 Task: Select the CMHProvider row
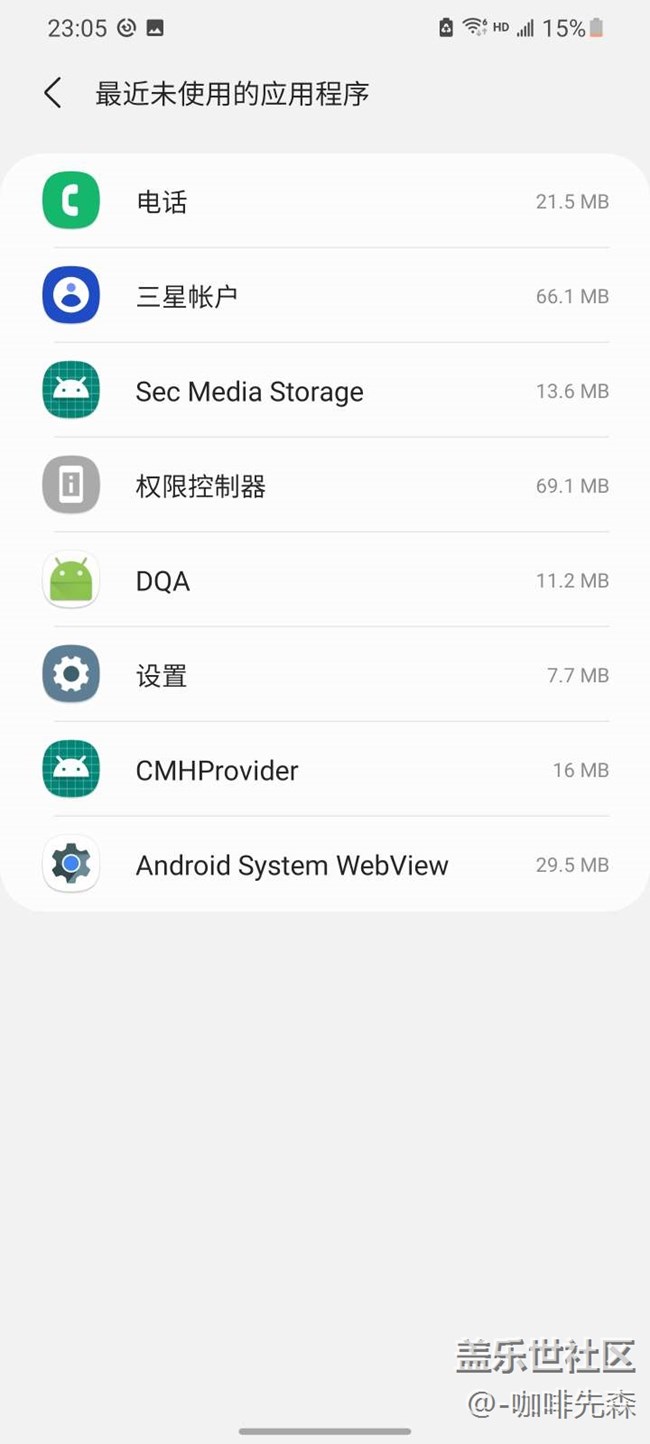click(x=324, y=771)
